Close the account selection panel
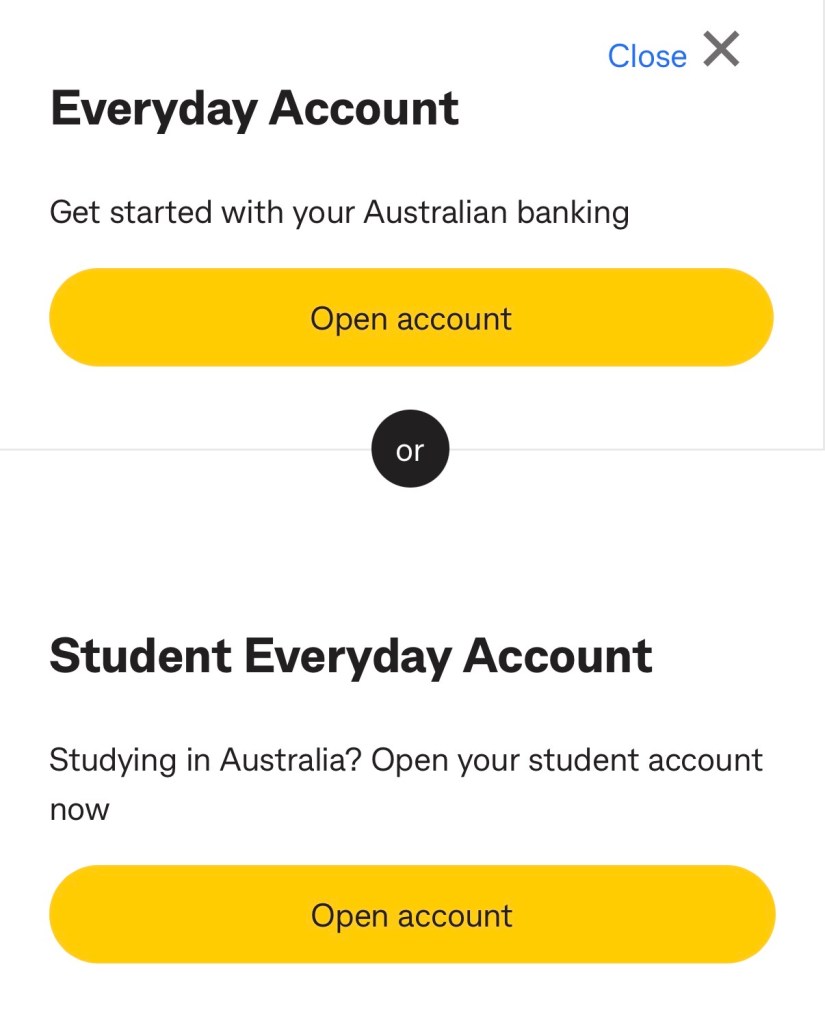The image size is (825, 1023). (673, 52)
